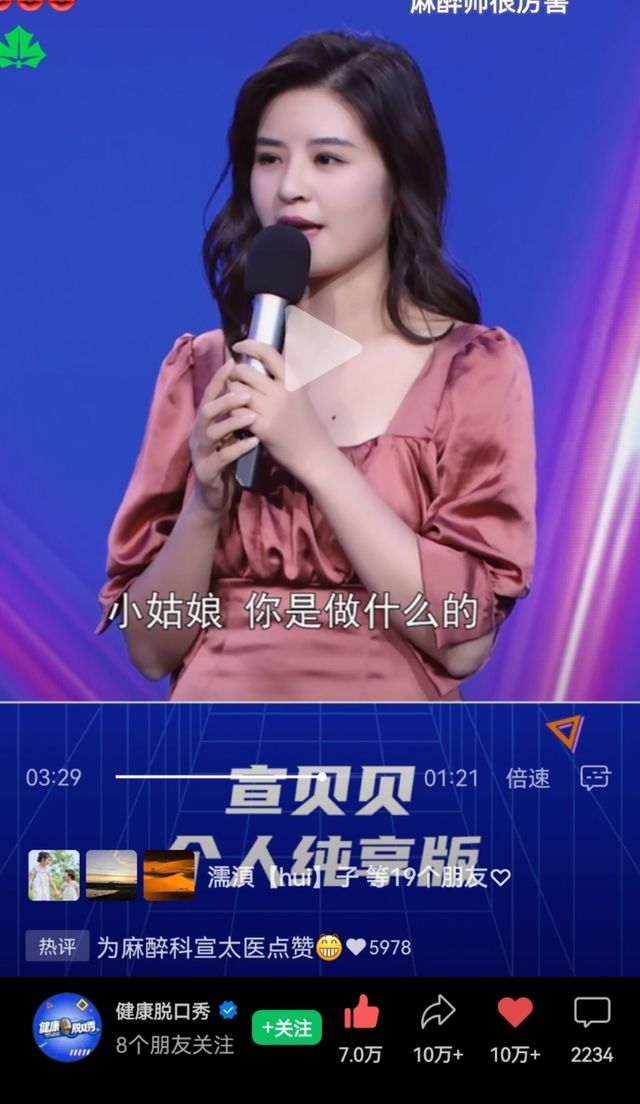Play the paused video

(x=322, y=349)
